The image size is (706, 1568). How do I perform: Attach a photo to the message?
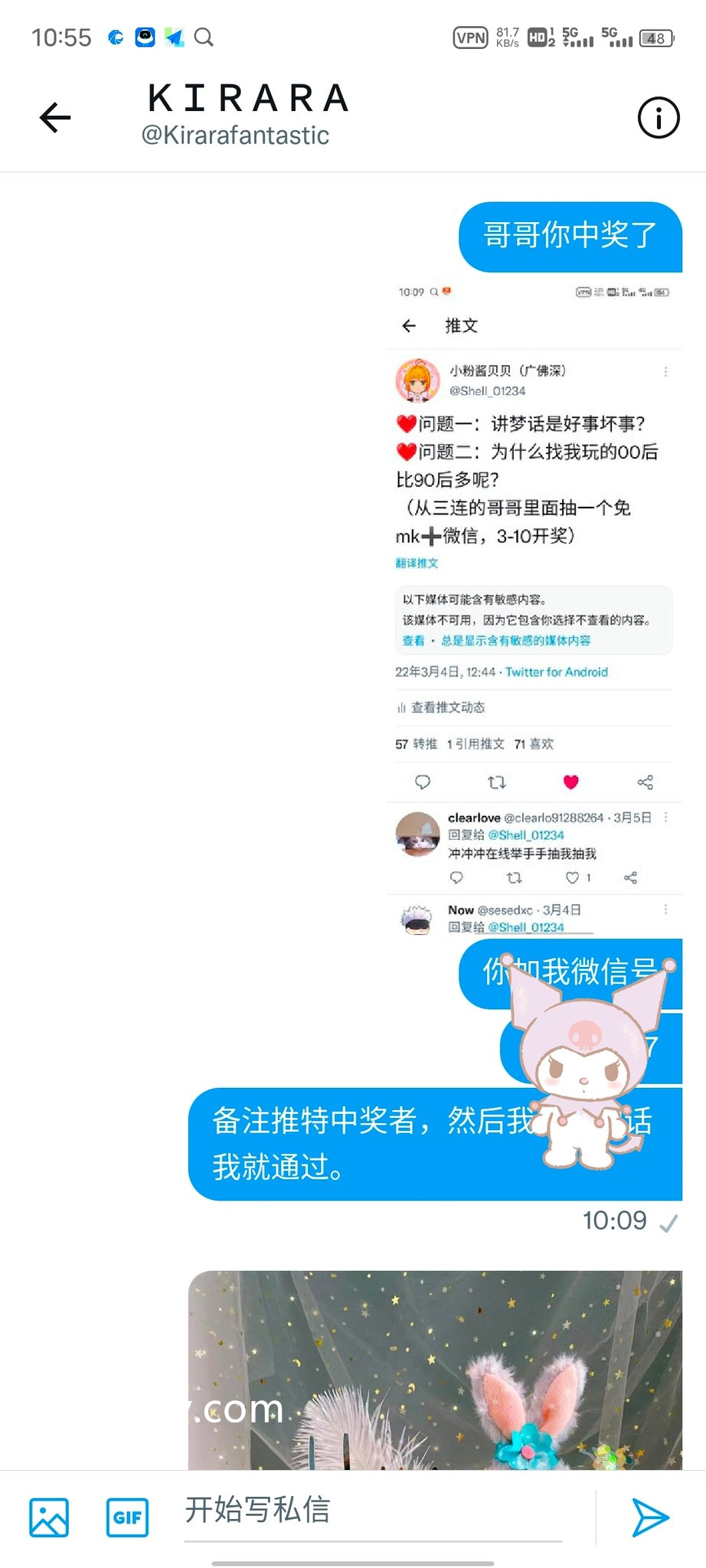tap(49, 1517)
